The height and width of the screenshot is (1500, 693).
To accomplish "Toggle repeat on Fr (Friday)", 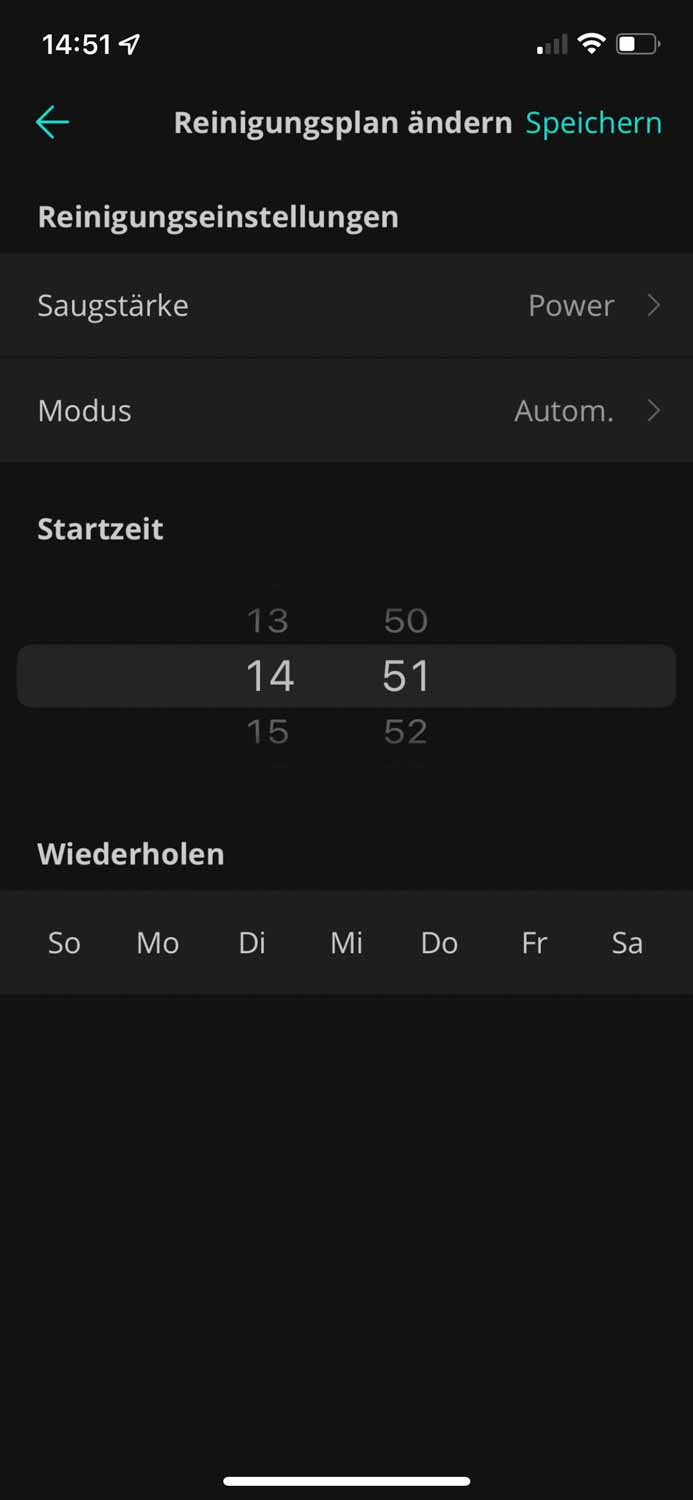I will [534, 943].
